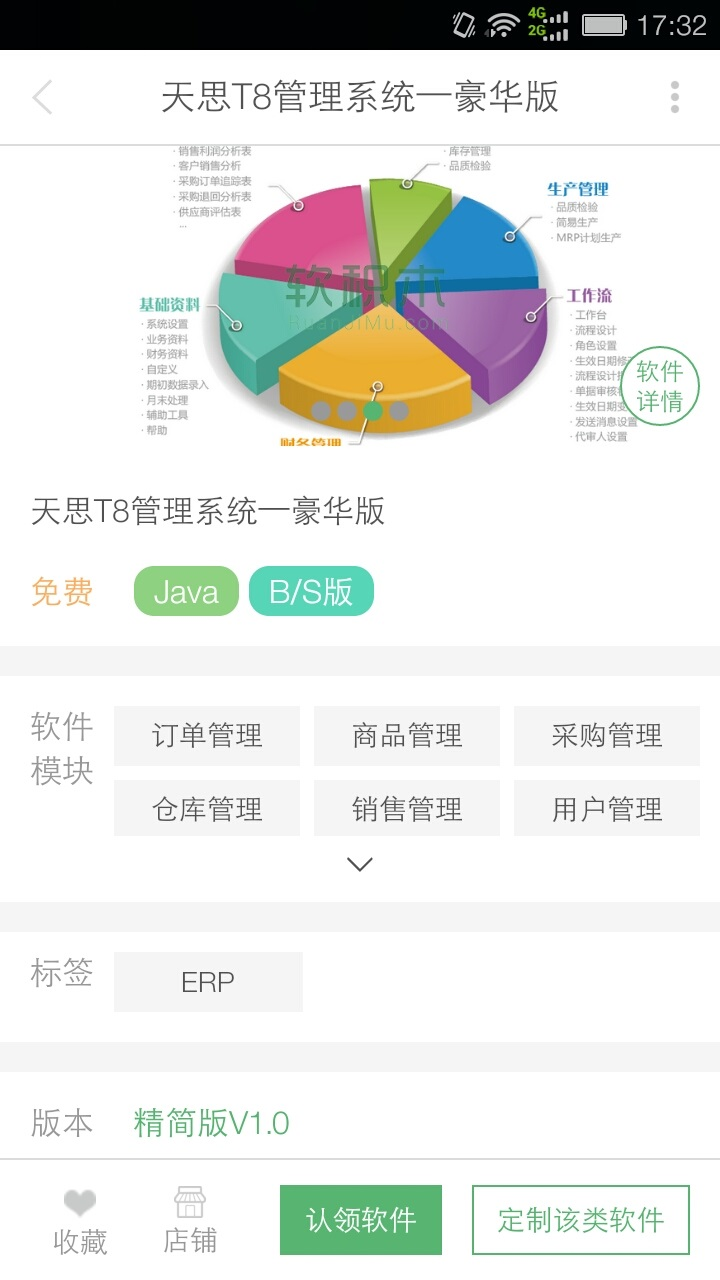Select the ERP label chip
This screenshot has height=1280, width=720.
208,982
